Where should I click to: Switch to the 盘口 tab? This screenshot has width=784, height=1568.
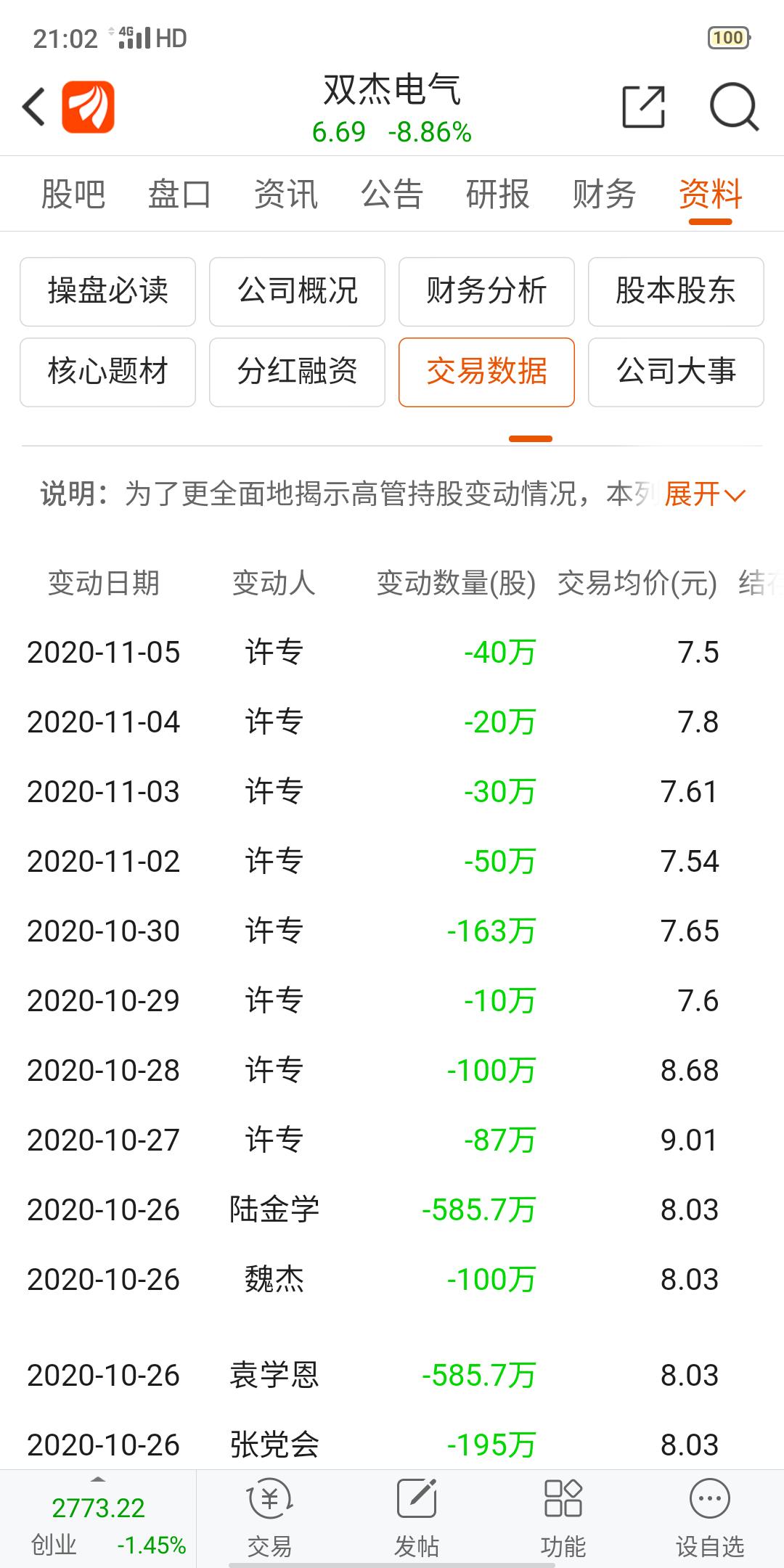(179, 195)
